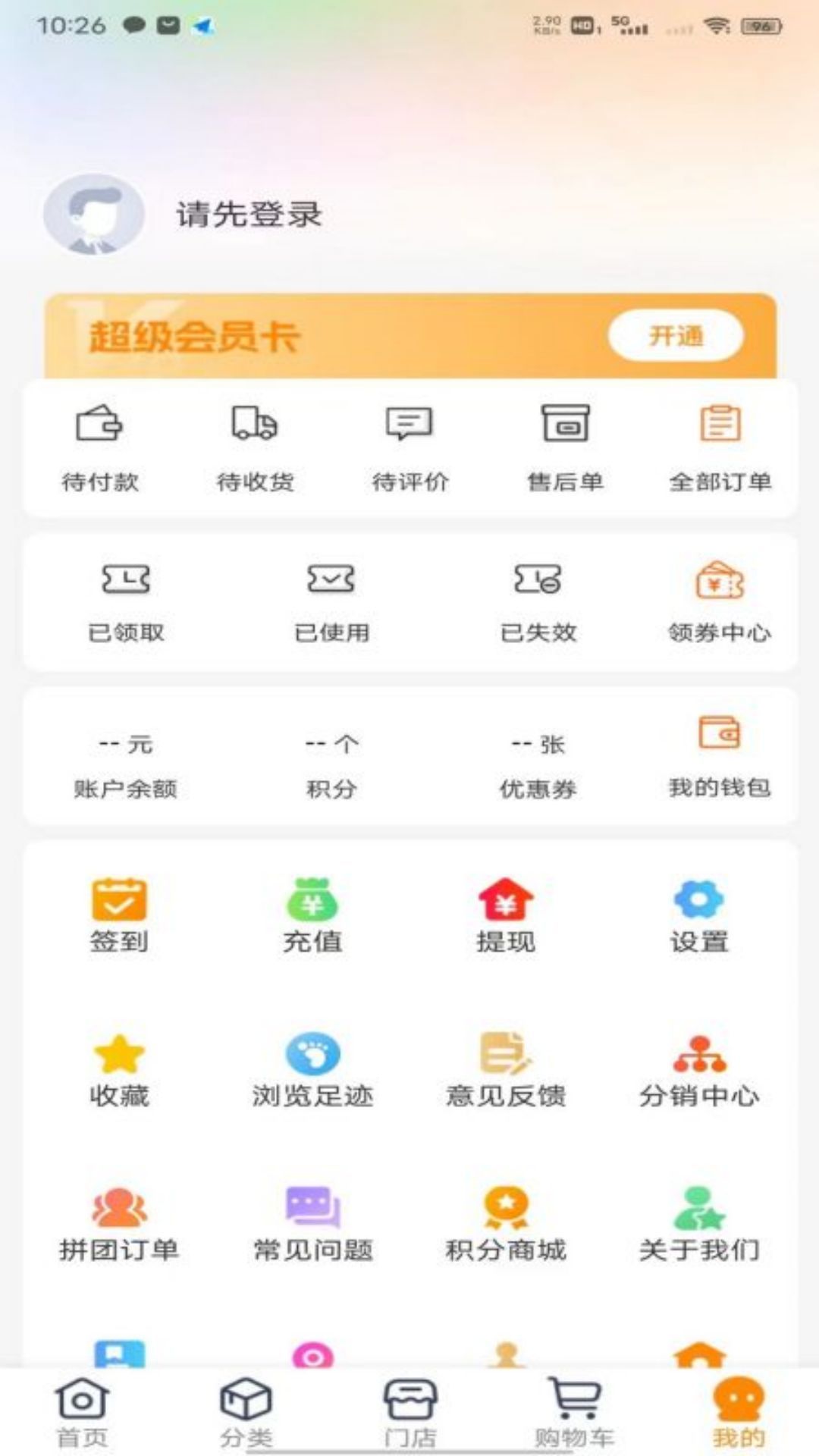Open the 我的钱包 wallet page
The width and height of the screenshot is (819, 1456).
tap(720, 758)
